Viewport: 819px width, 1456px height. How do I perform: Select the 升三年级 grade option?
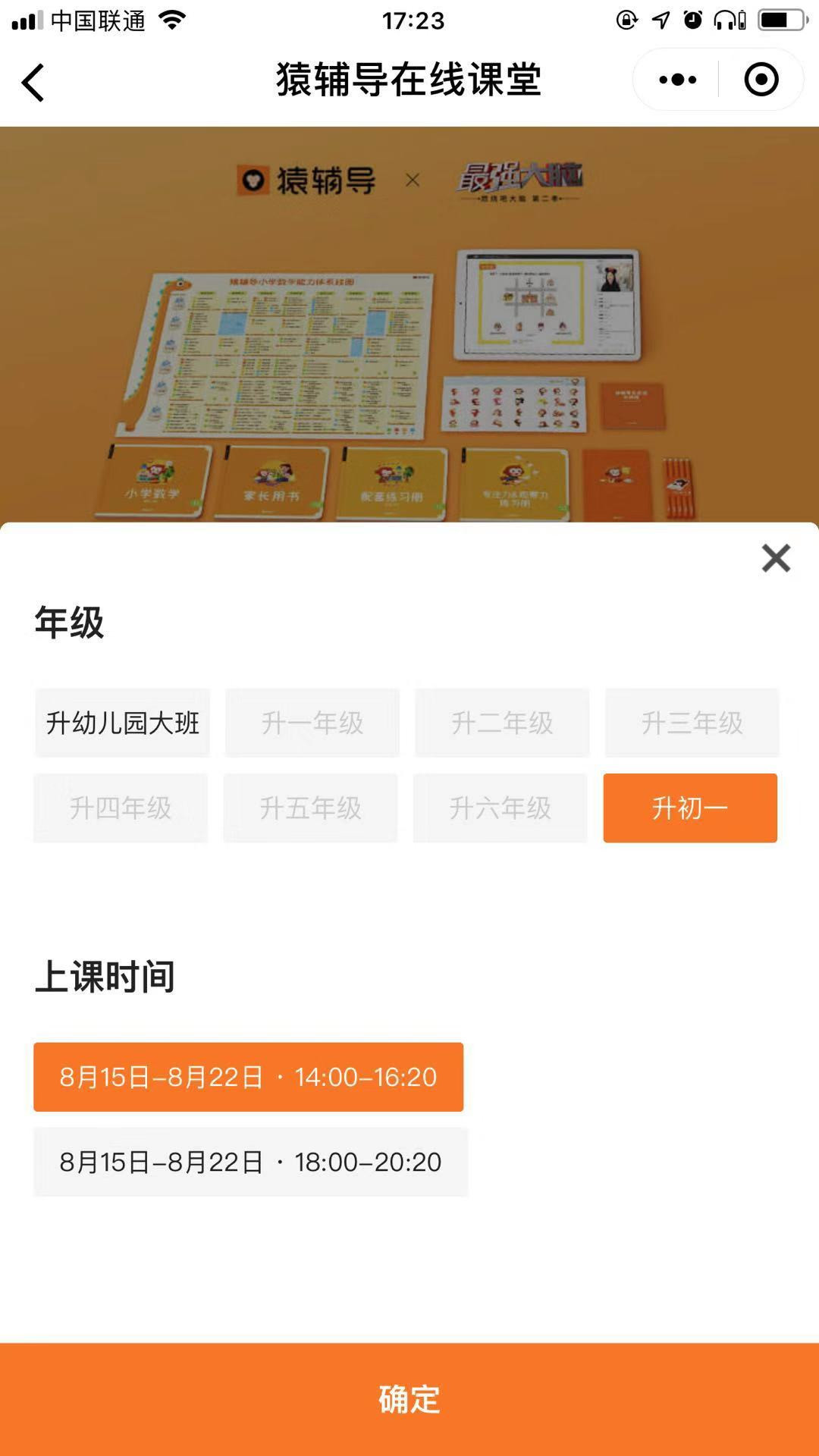pyautogui.click(x=692, y=723)
